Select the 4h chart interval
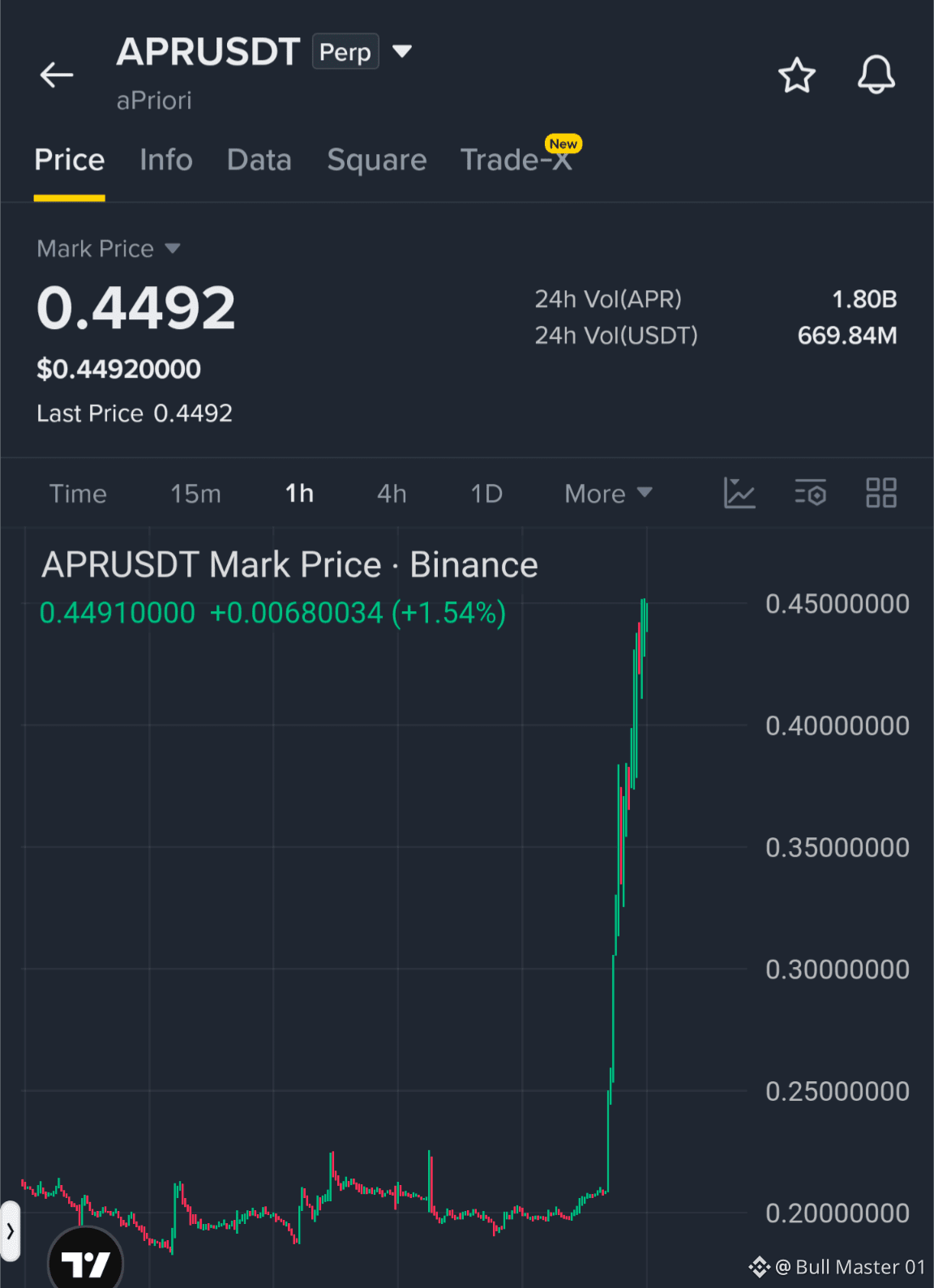This screenshot has height=1288, width=934. tap(392, 494)
